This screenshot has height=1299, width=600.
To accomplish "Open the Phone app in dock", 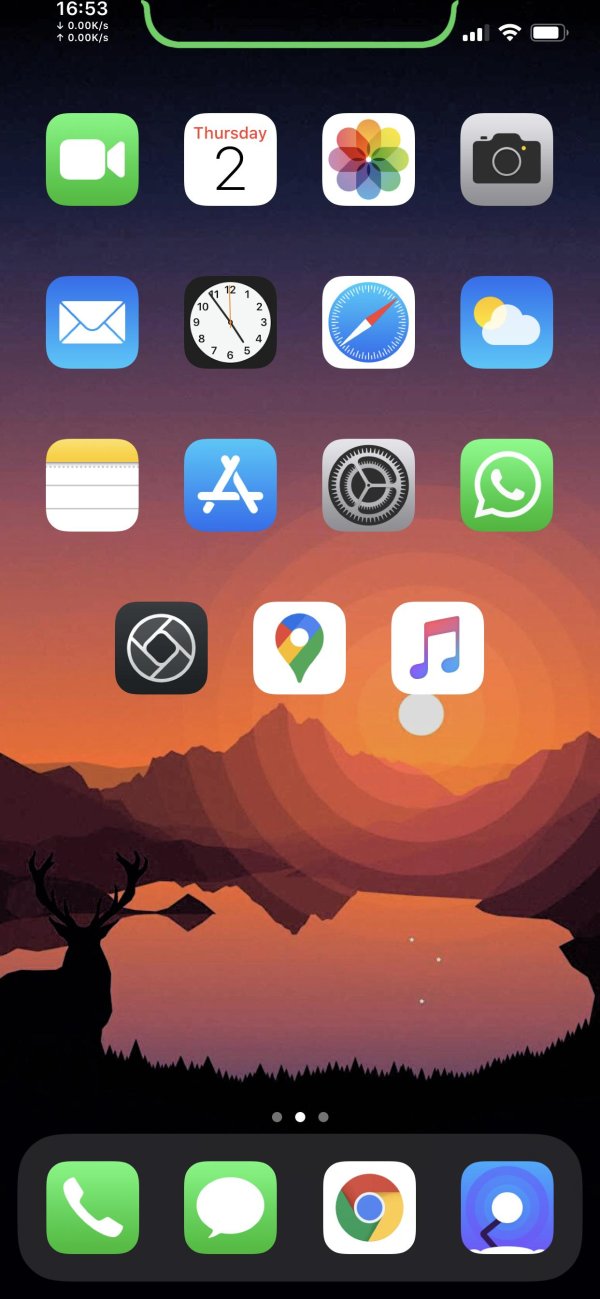I will pyautogui.click(x=92, y=1207).
